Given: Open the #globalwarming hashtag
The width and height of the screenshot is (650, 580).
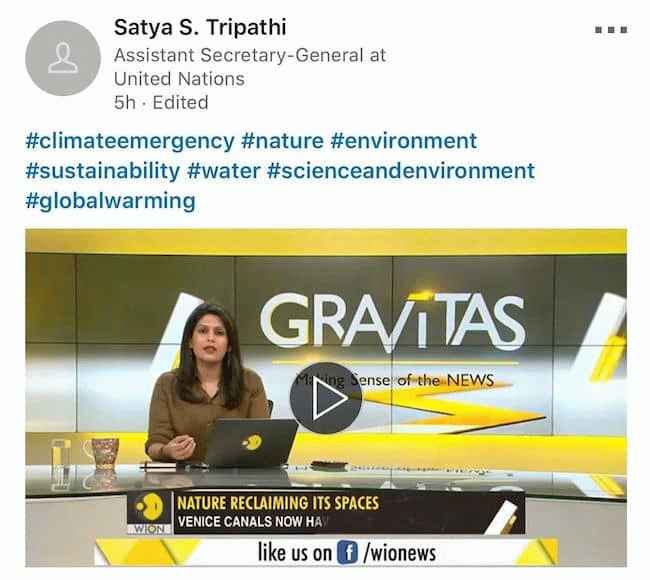Looking at the screenshot, I should [x=110, y=201].
